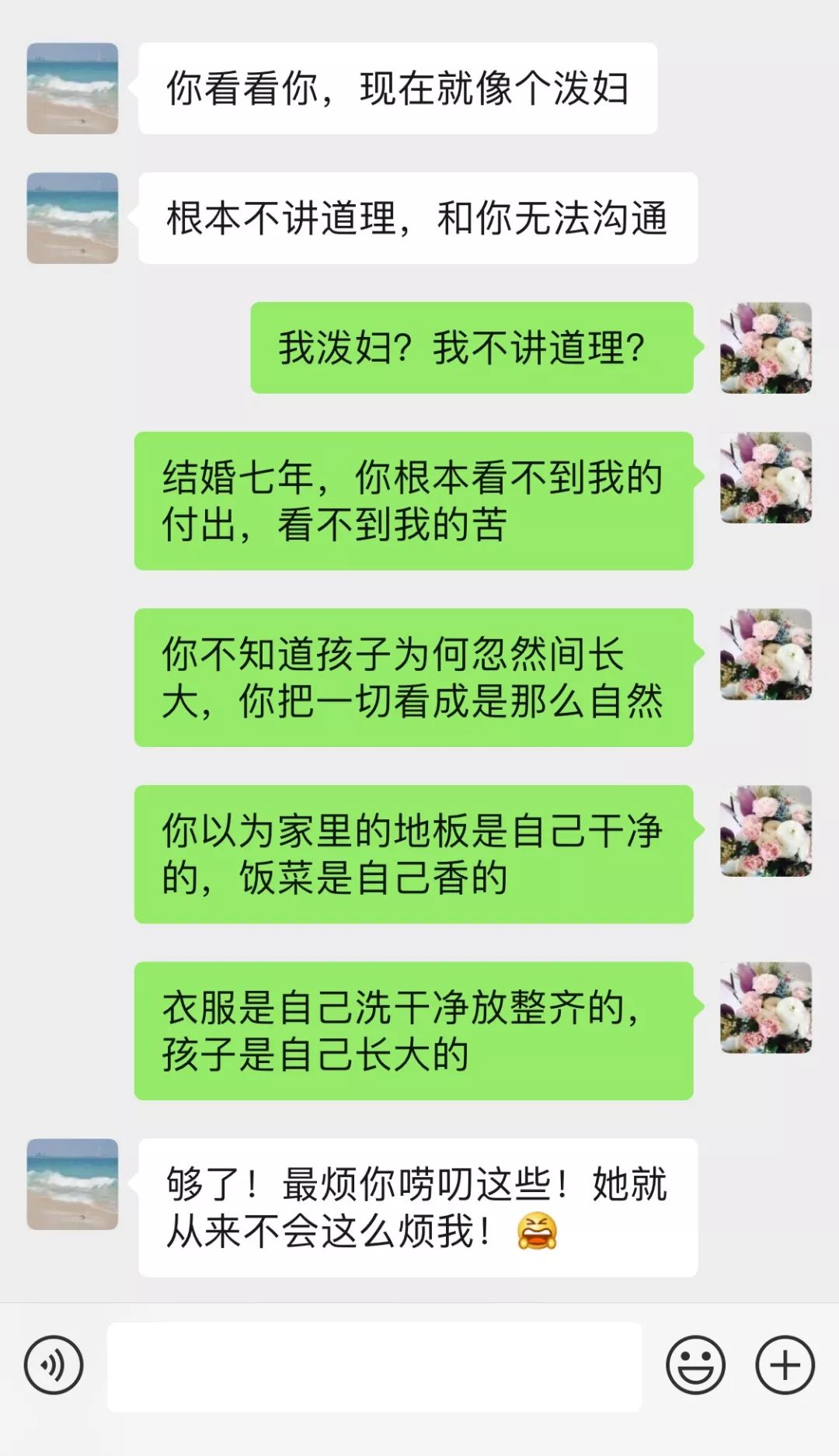Tap flower avatar beside "我泼妇？我不讲道理？"

coord(766,348)
